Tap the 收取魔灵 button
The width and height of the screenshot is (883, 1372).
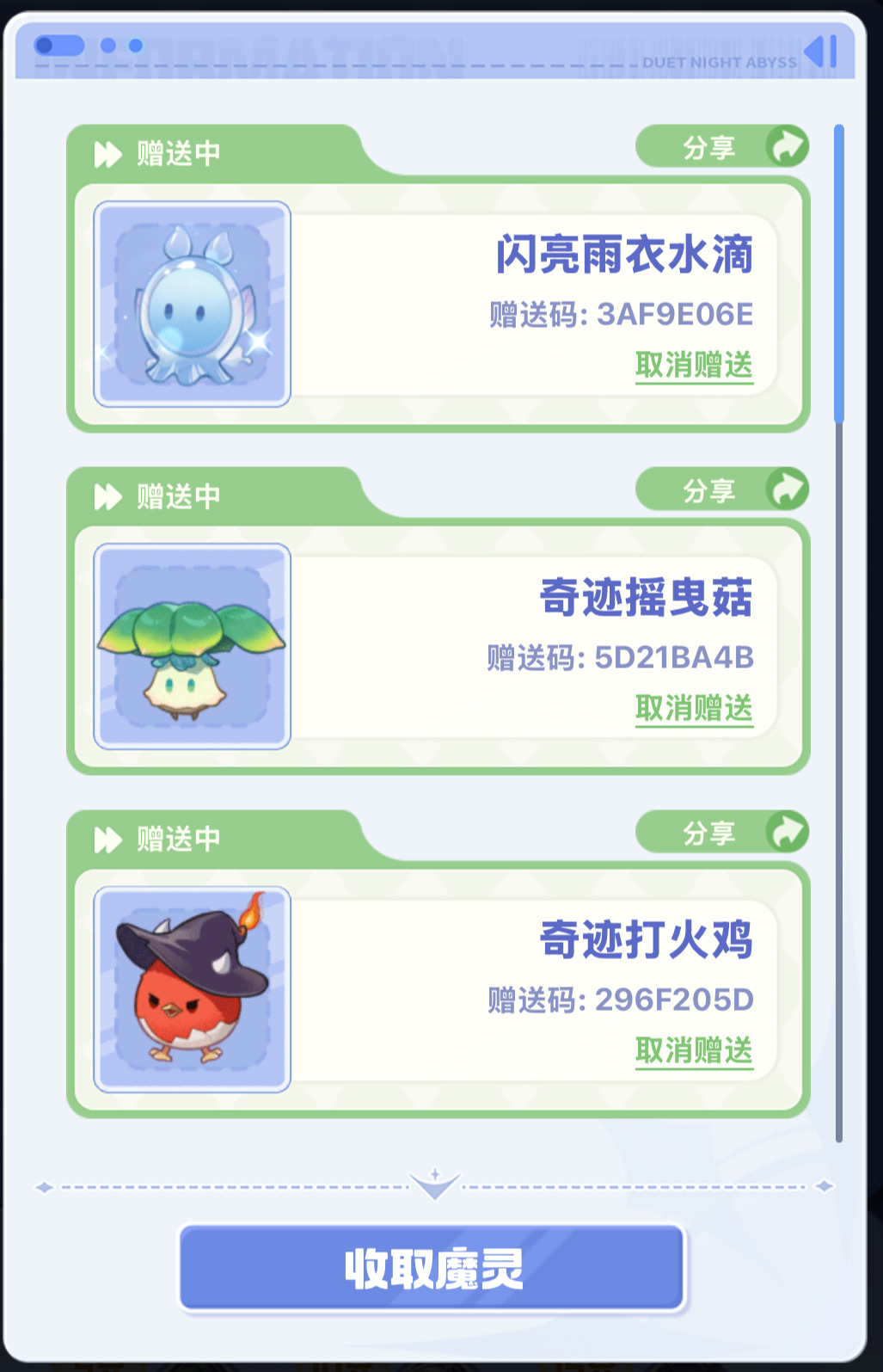coord(432,1268)
